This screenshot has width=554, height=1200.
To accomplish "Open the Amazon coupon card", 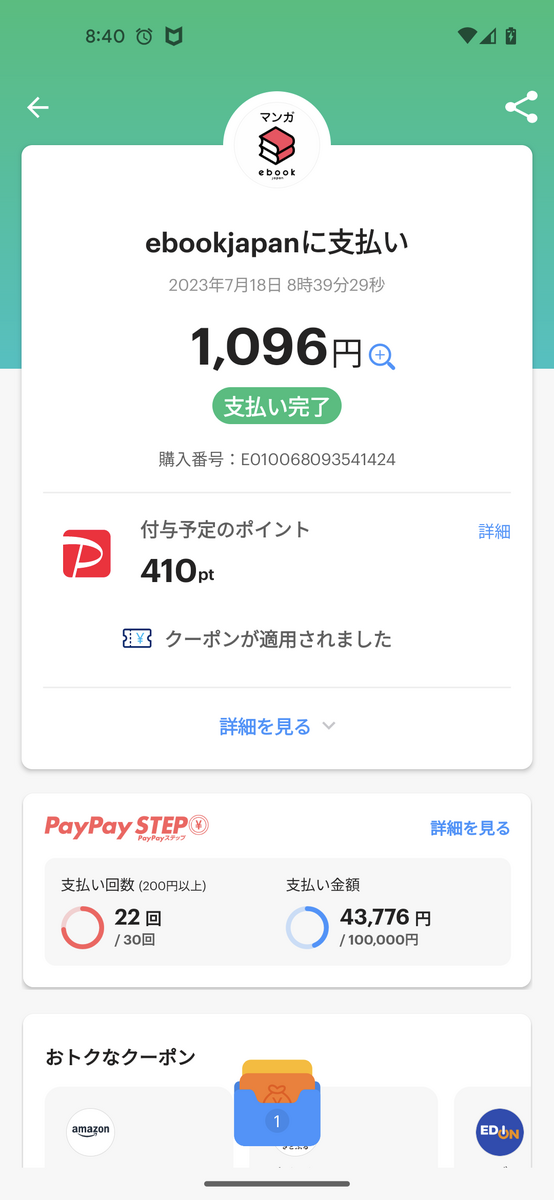I will 139,1127.
